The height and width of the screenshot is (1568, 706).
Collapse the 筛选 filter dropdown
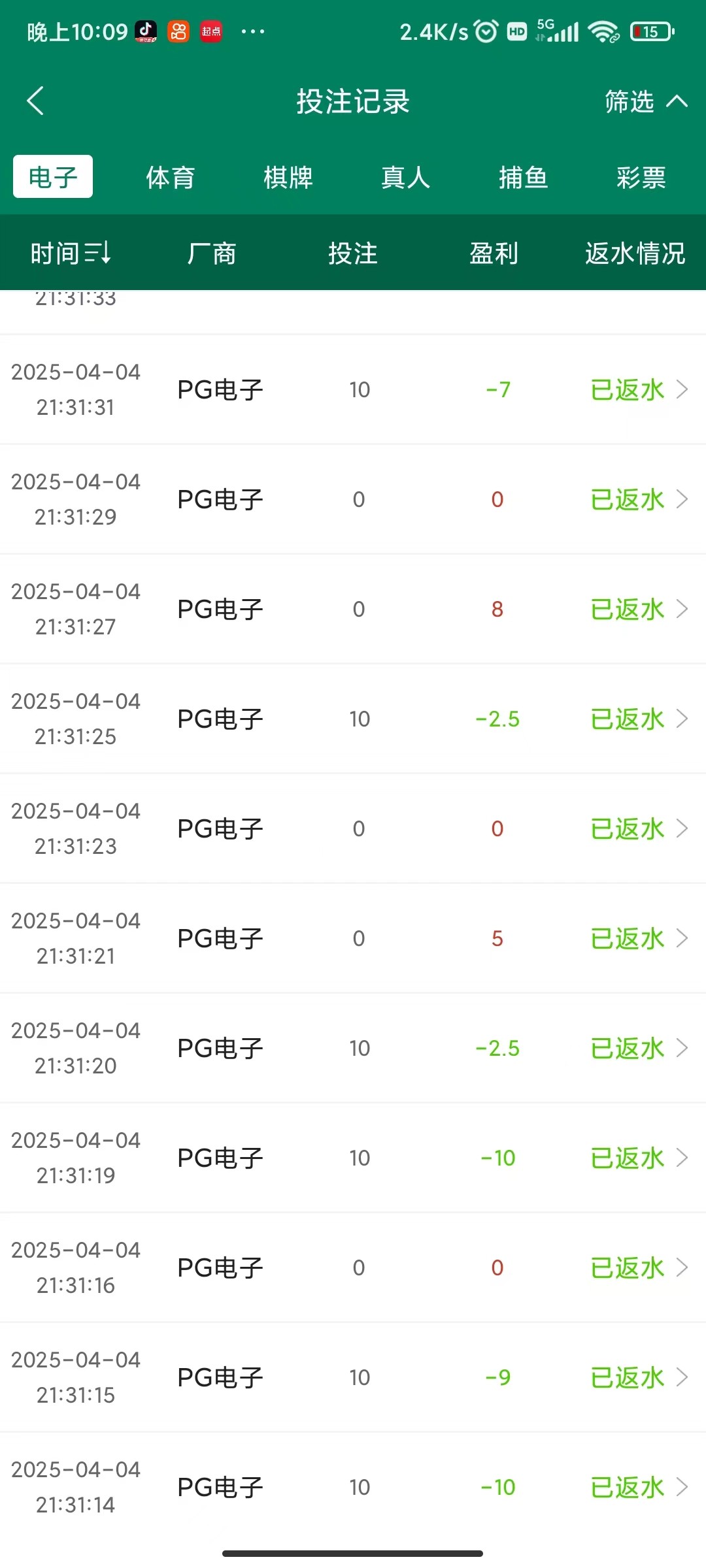pos(645,101)
